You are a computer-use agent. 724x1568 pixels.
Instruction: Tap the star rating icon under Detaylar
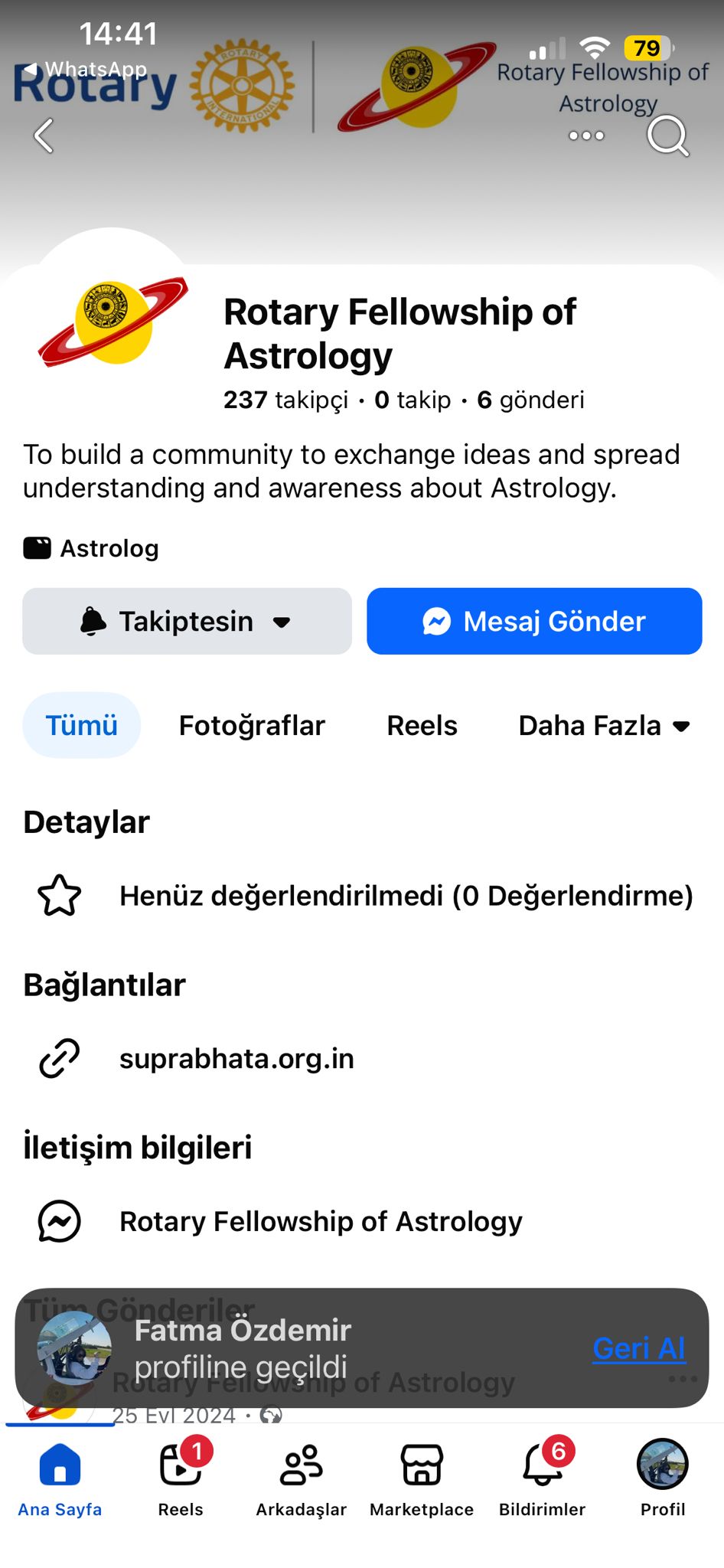tap(58, 893)
